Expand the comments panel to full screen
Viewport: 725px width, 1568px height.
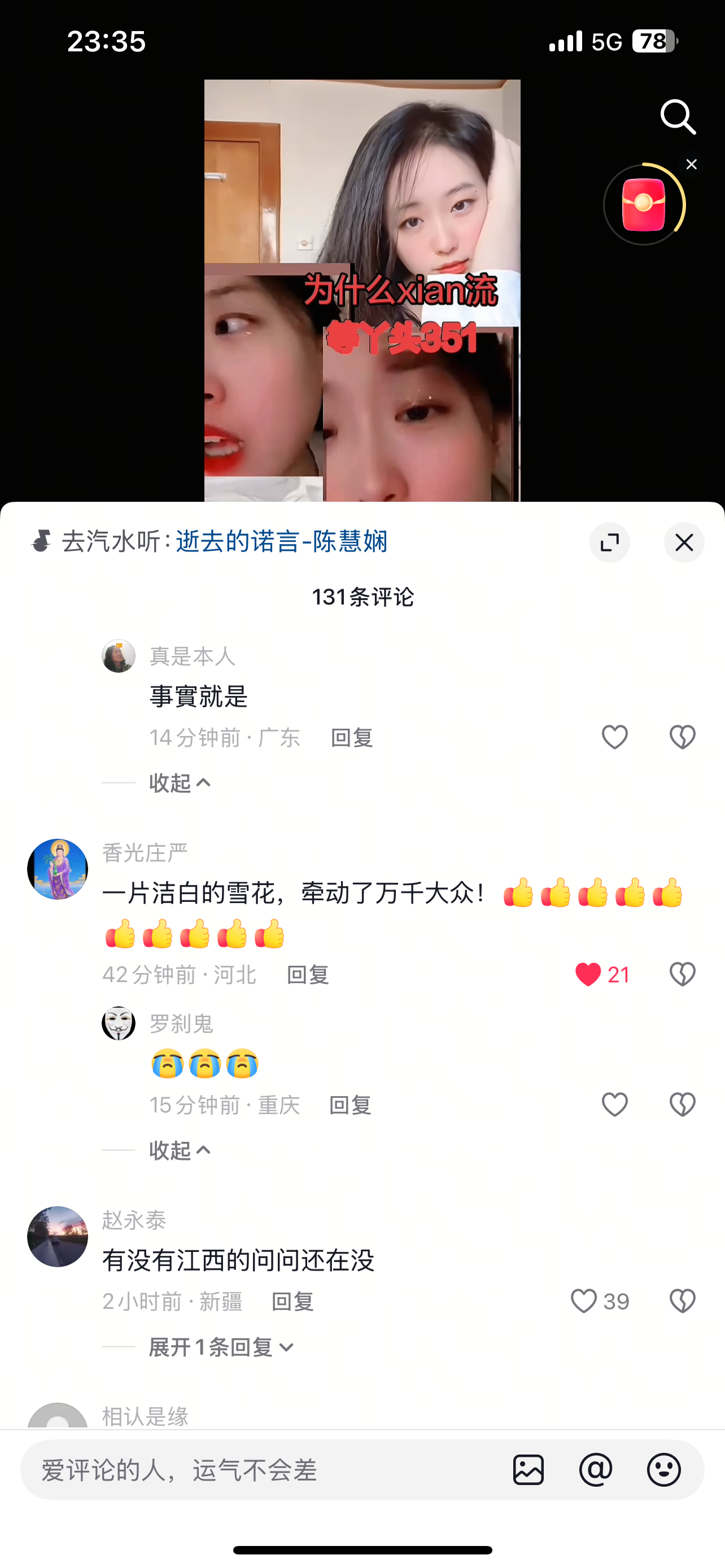click(x=609, y=542)
